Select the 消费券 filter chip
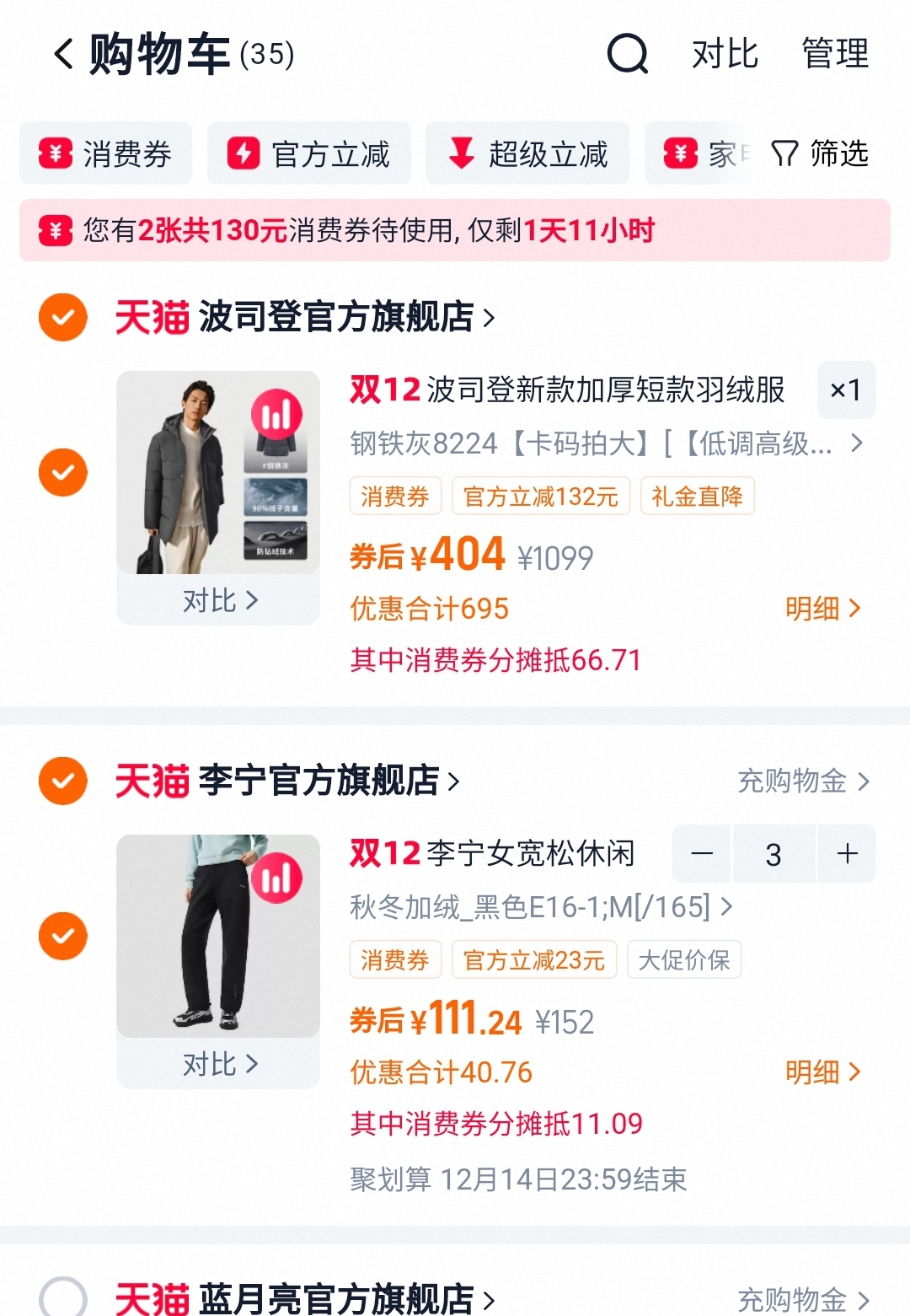The height and width of the screenshot is (1316, 910). click(x=106, y=154)
